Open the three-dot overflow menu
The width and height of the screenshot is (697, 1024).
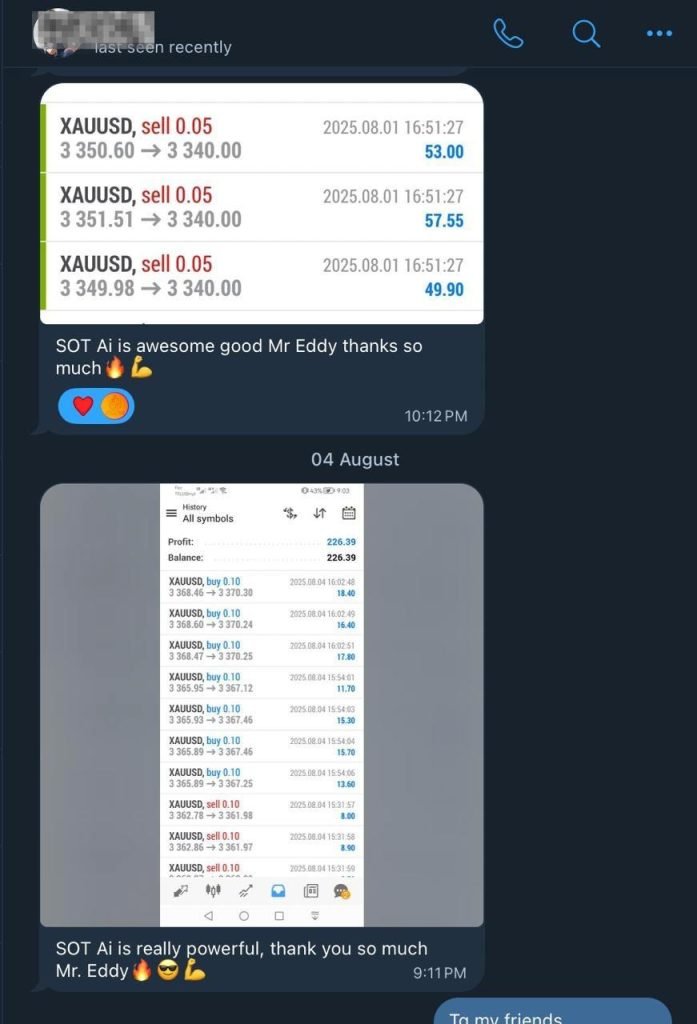pyautogui.click(x=659, y=34)
